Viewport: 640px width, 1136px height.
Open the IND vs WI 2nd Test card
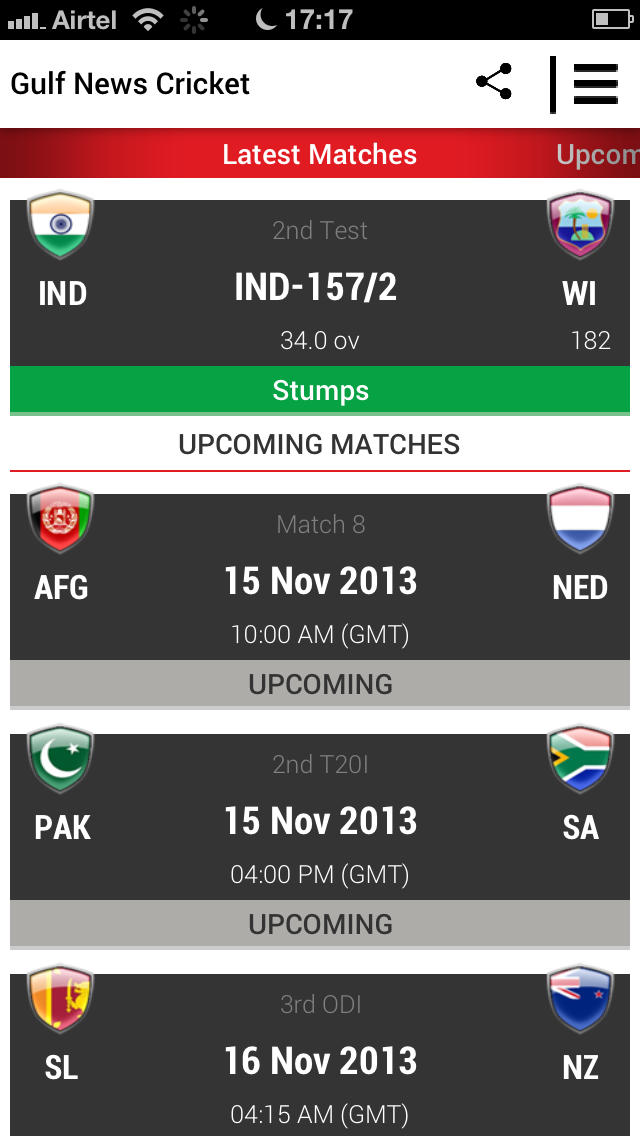pyautogui.click(x=320, y=305)
